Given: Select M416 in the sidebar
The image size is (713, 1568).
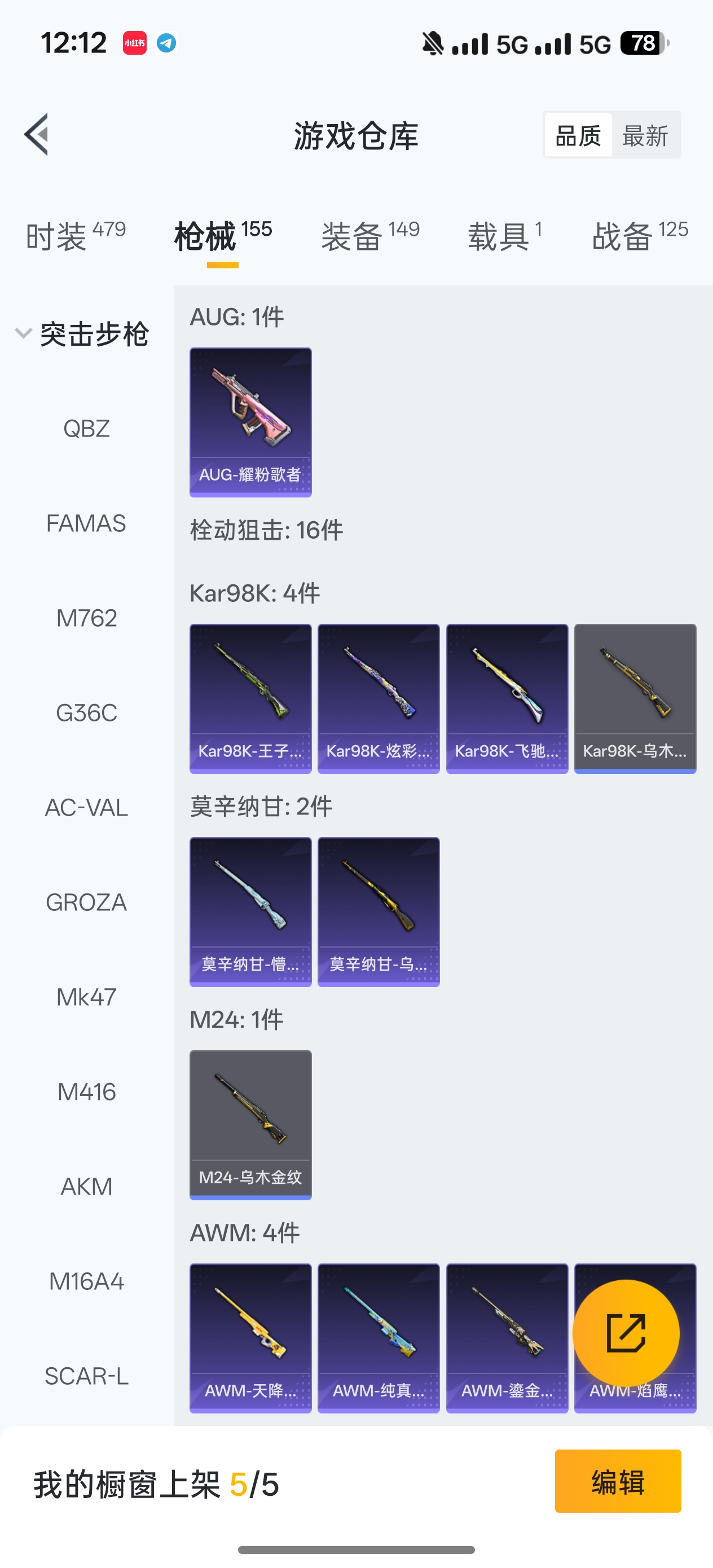Looking at the screenshot, I should pyautogui.click(x=86, y=1092).
